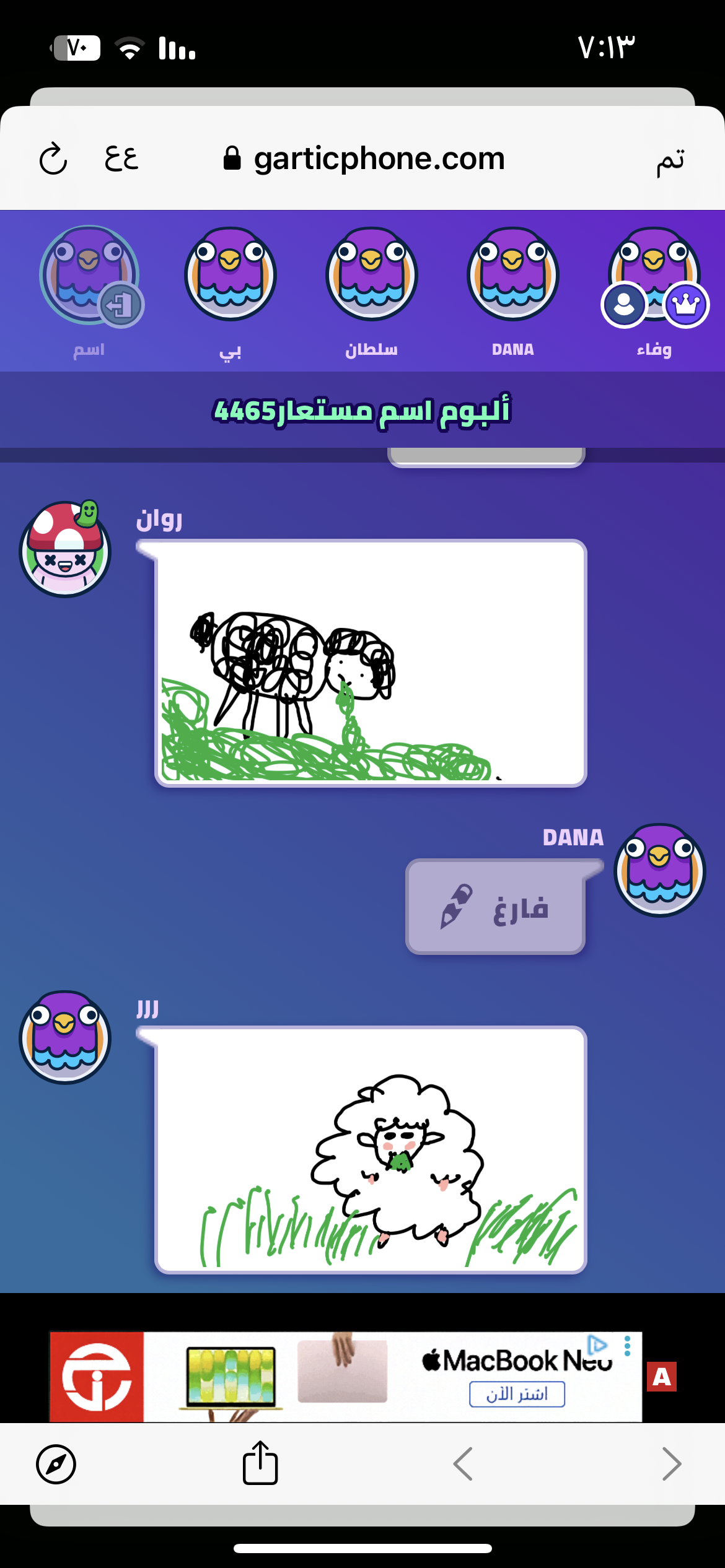Open the AdChoices icon on the ad

click(x=597, y=1344)
